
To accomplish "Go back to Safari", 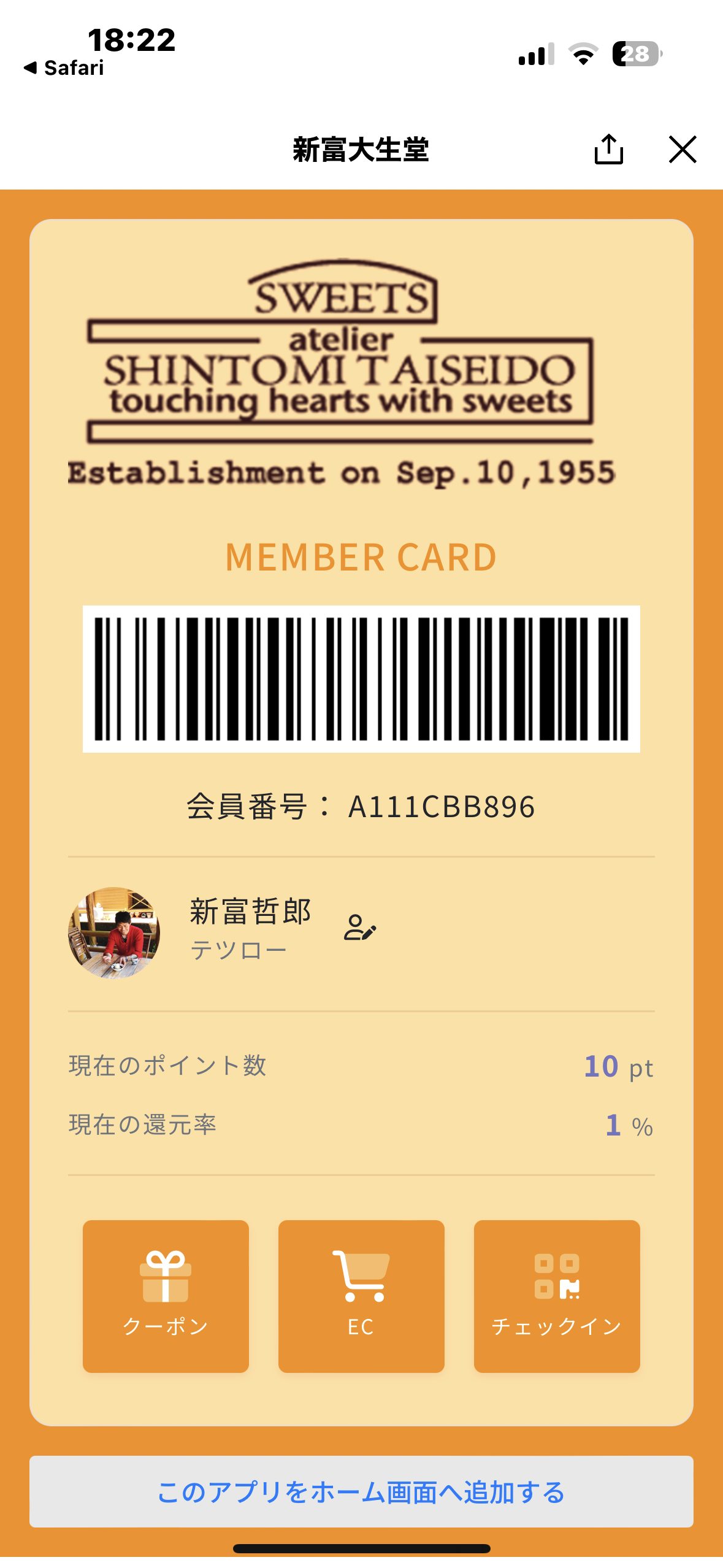I will (64, 67).
